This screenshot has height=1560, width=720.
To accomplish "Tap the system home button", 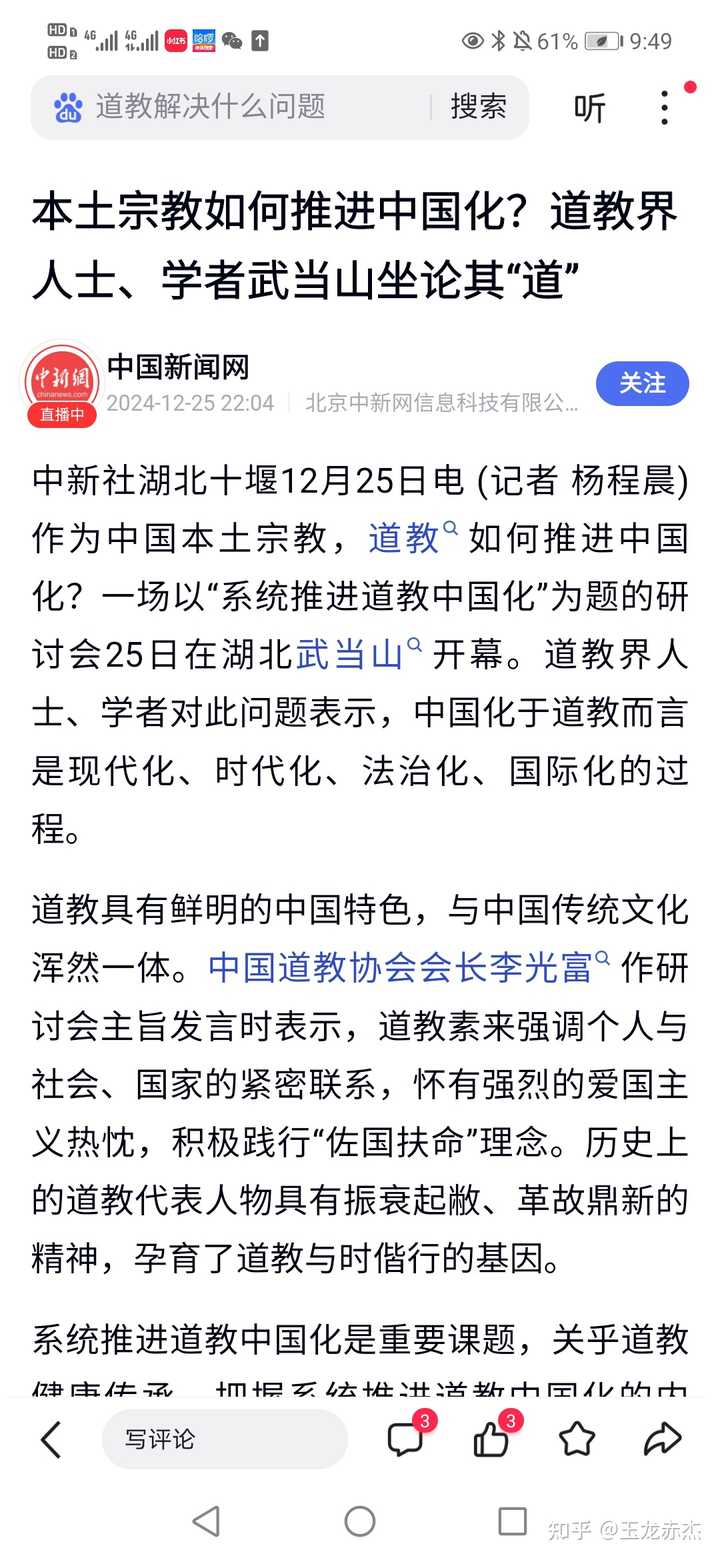I will pyautogui.click(x=360, y=1522).
